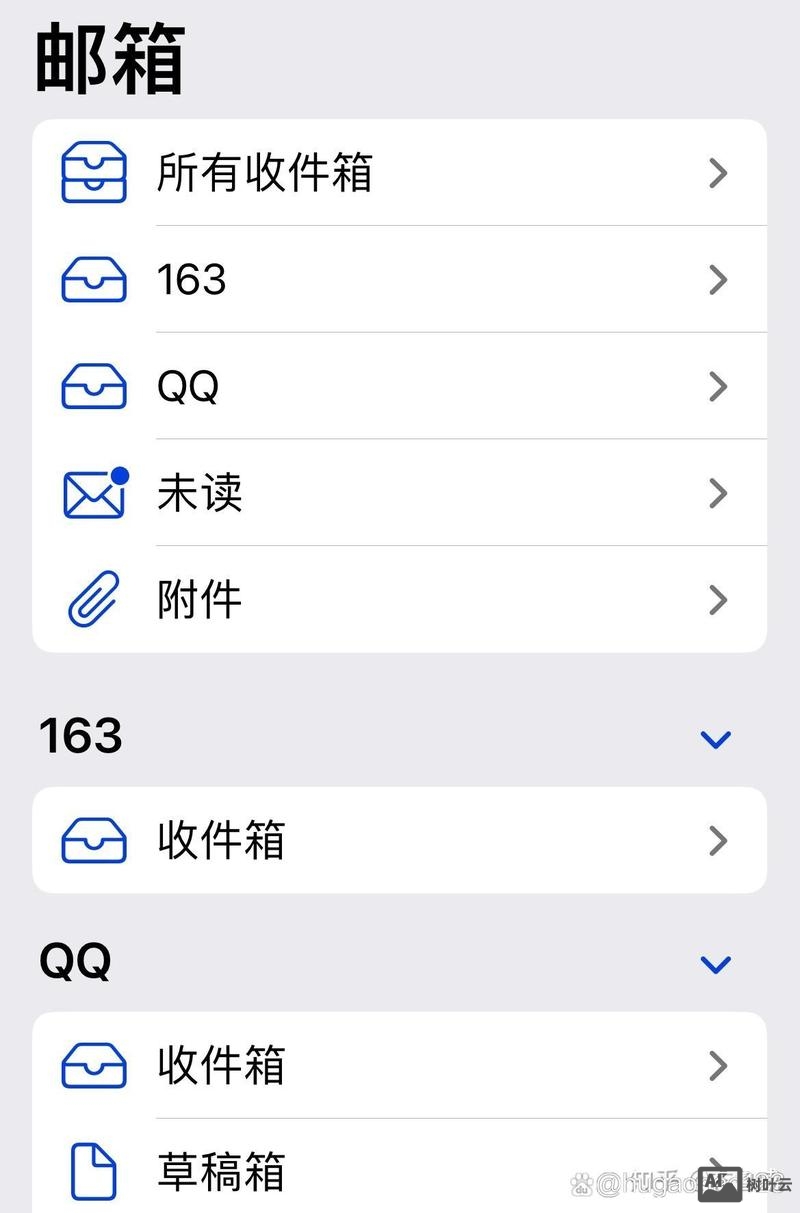This screenshot has width=800, height=1213.
Task: Click the QQ inbox tray icon
Action: click(x=93, y=386)
